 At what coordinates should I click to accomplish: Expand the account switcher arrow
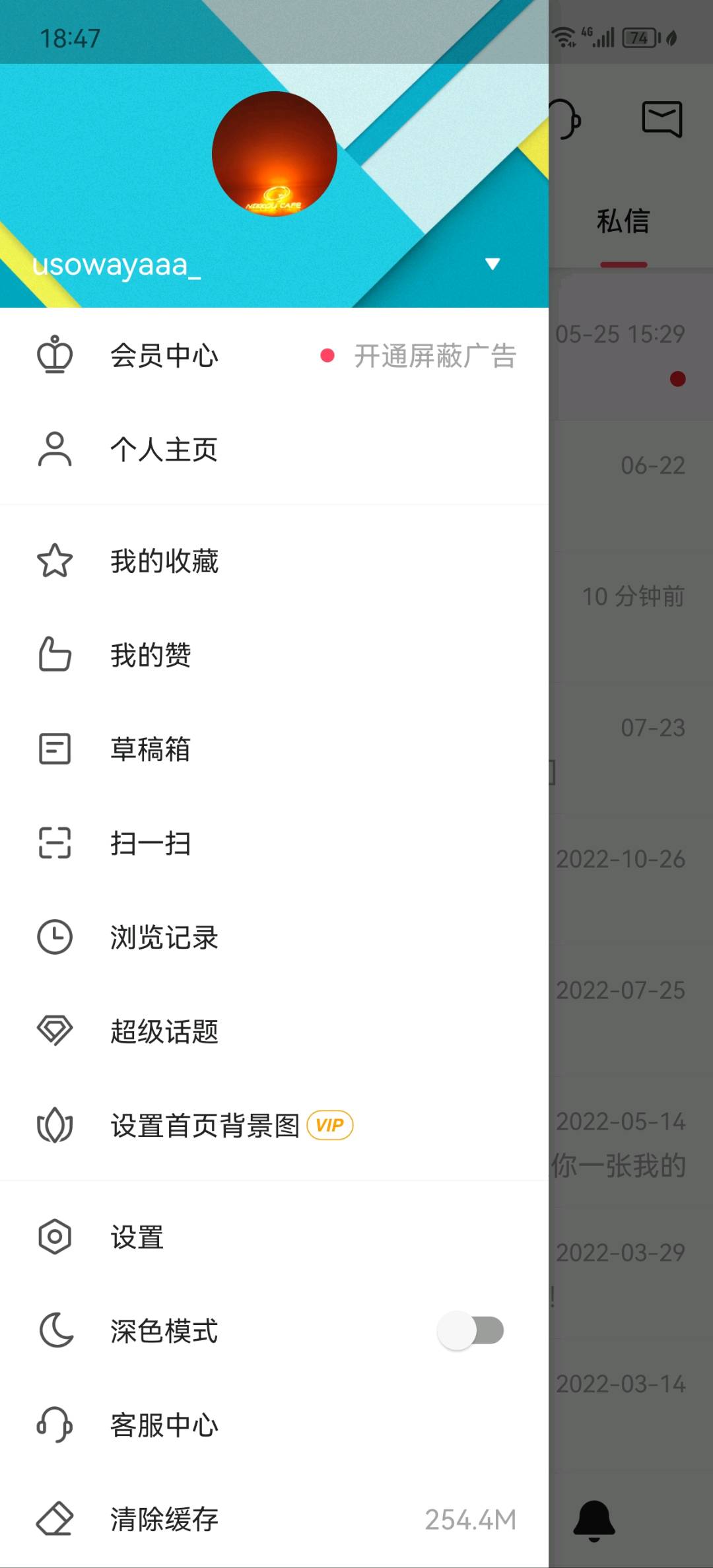(x=492, y=264)
